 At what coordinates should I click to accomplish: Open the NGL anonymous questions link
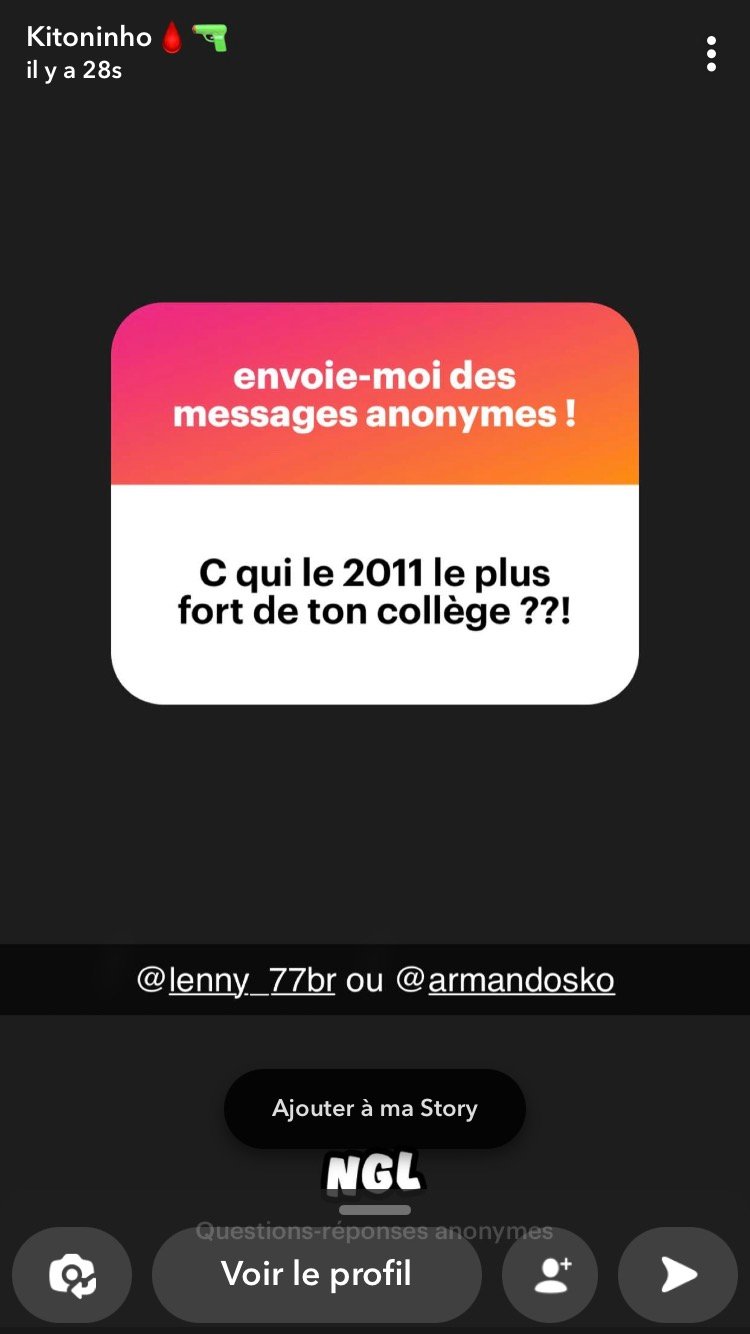click(x=375, y=1176)
